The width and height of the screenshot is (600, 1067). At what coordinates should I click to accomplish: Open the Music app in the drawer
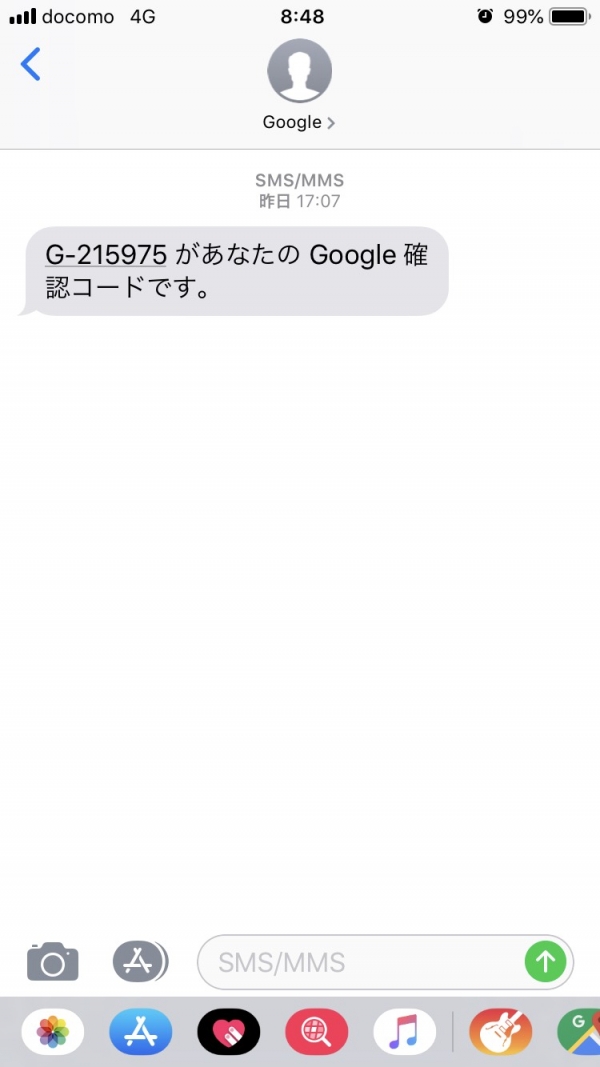(404, 1032)
